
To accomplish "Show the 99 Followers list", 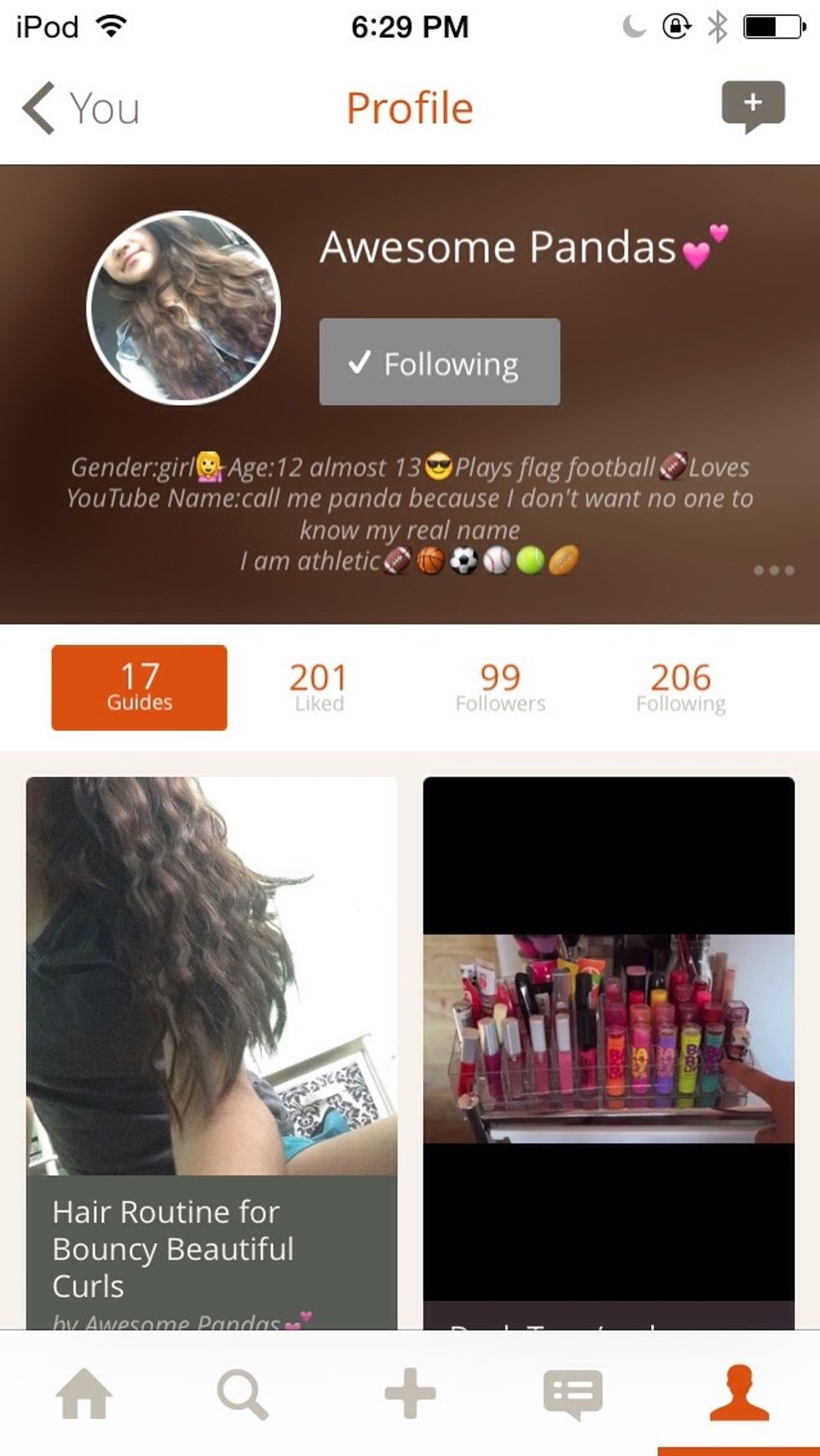I will tap(500, 688).
